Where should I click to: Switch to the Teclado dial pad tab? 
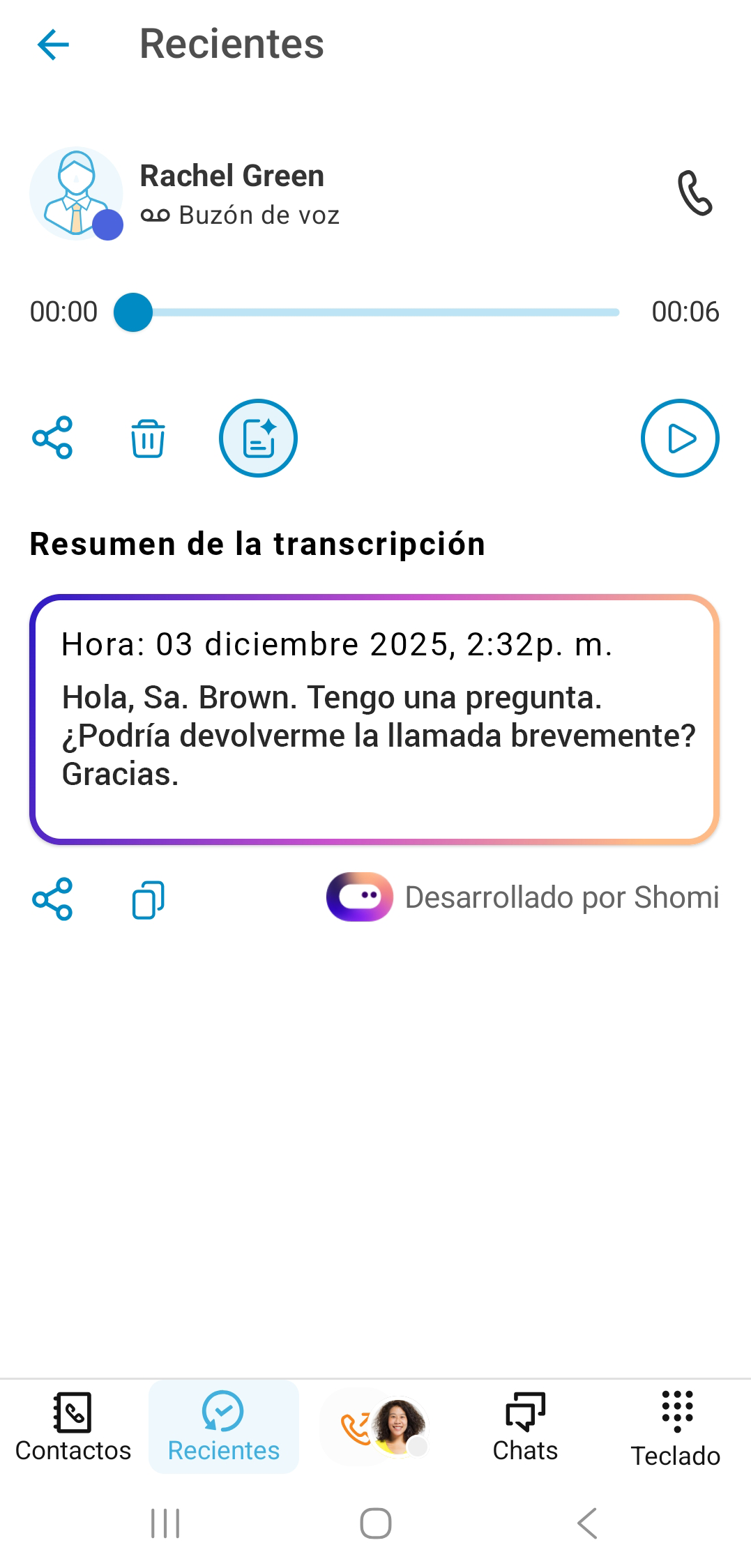(676, 1426)
